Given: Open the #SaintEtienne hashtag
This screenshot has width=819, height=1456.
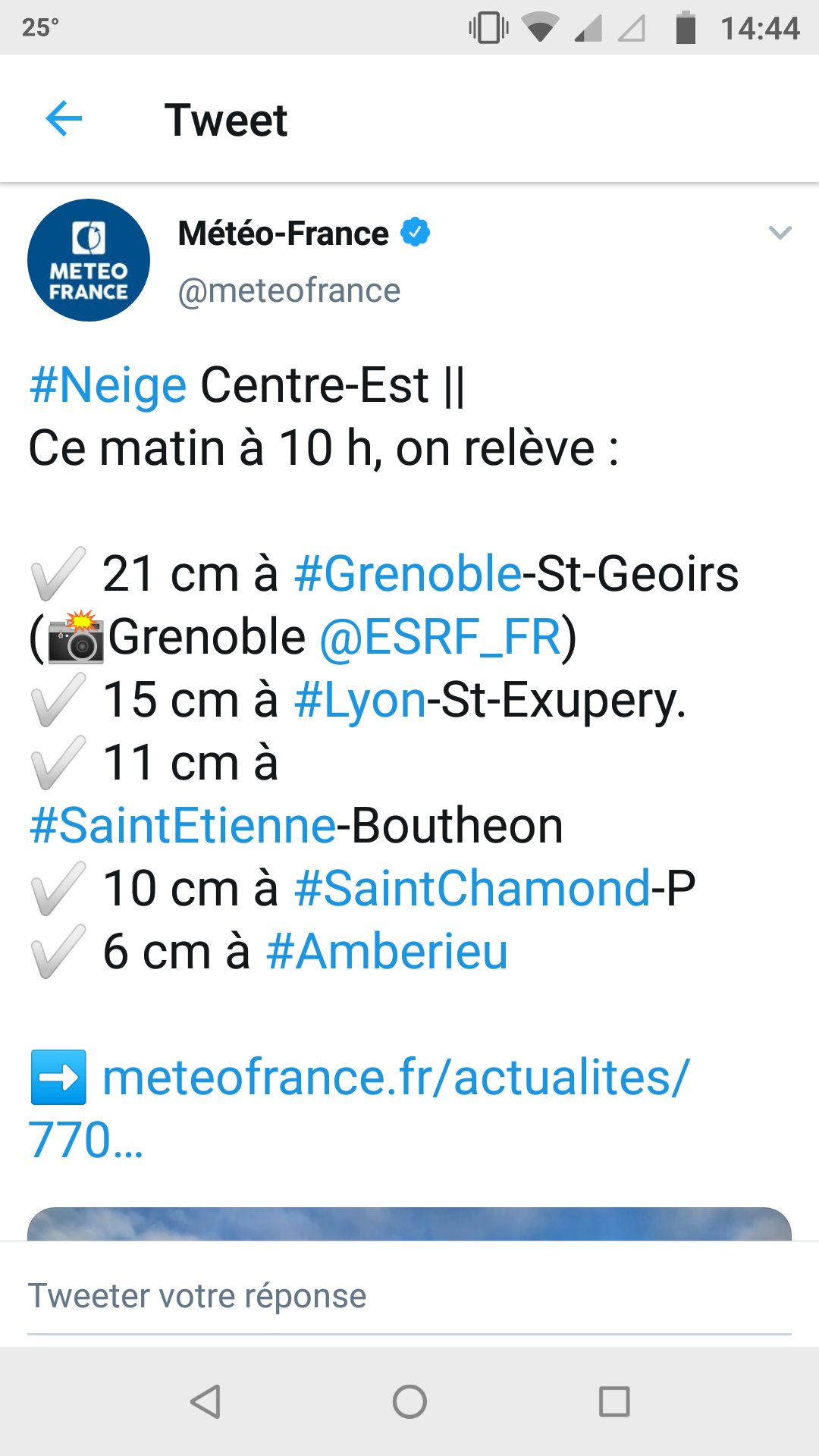Looking at the screenshot, I should pyautogui.click(x=182, y=826).
